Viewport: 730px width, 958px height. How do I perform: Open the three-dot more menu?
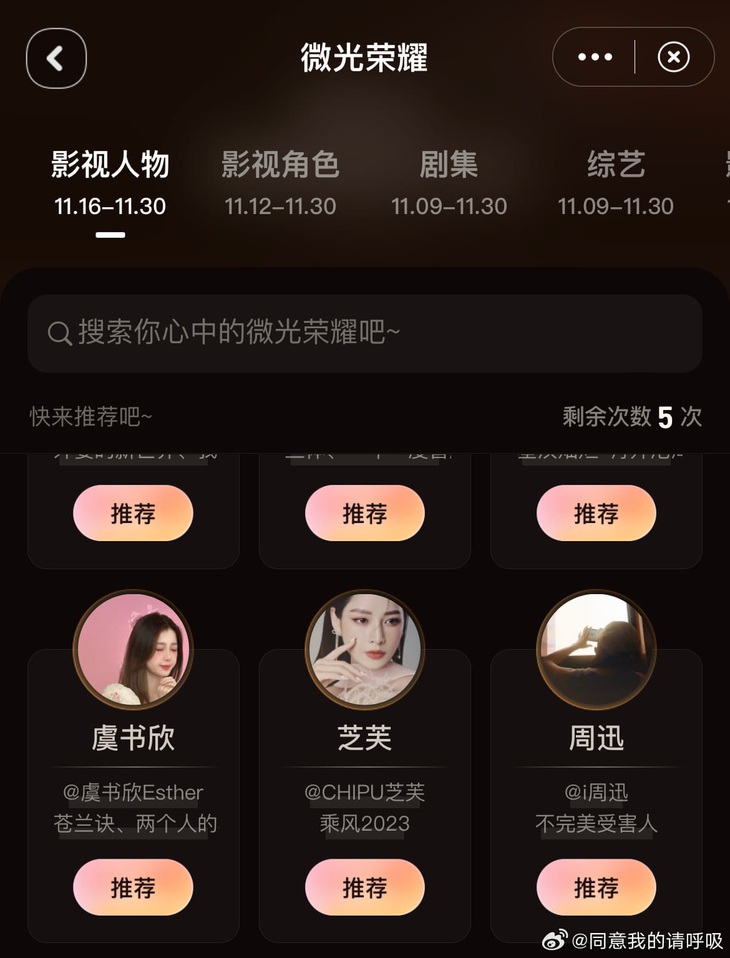(595, 58)
